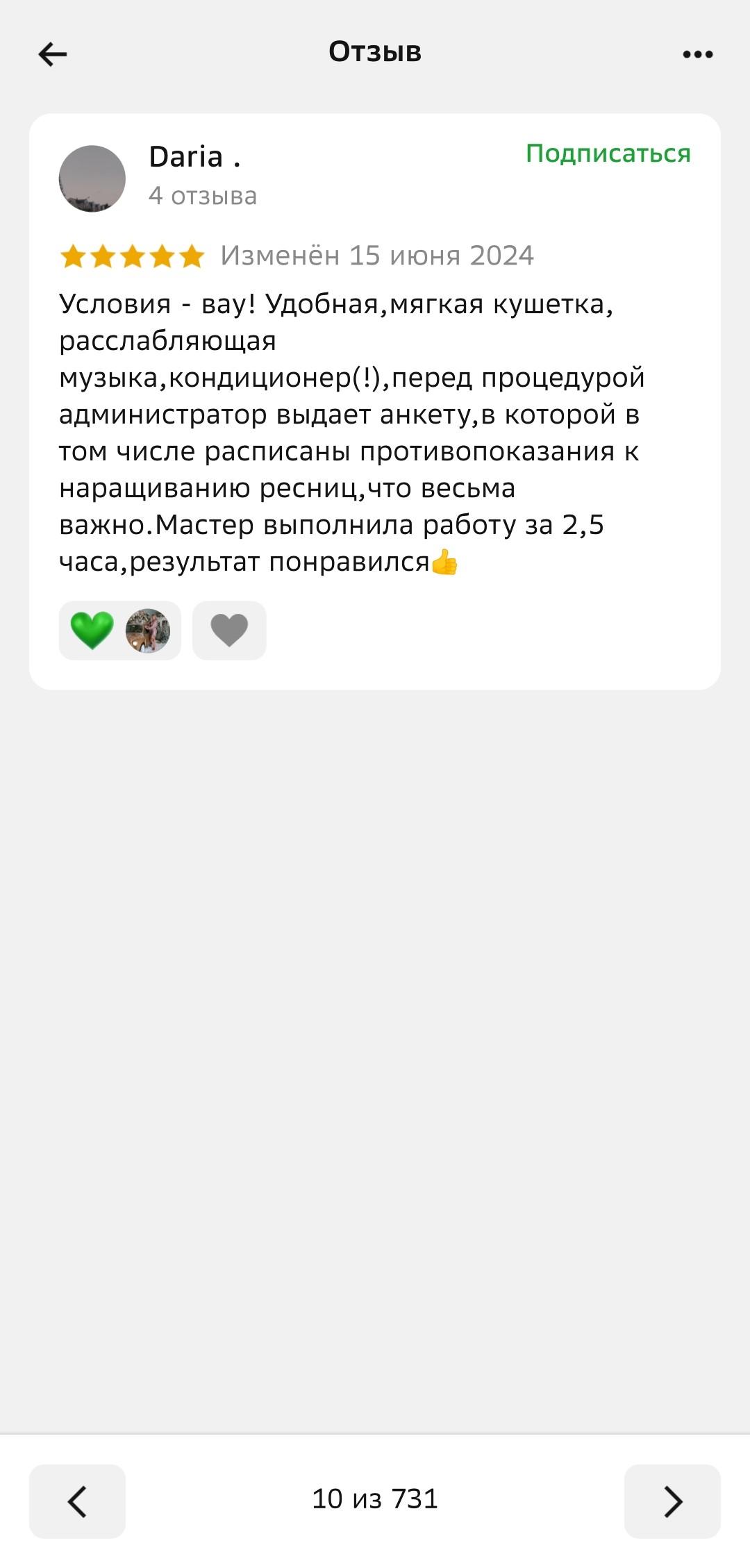Go to the previous review
This screenshot has width=750, height=1568.
[77, 1501]
